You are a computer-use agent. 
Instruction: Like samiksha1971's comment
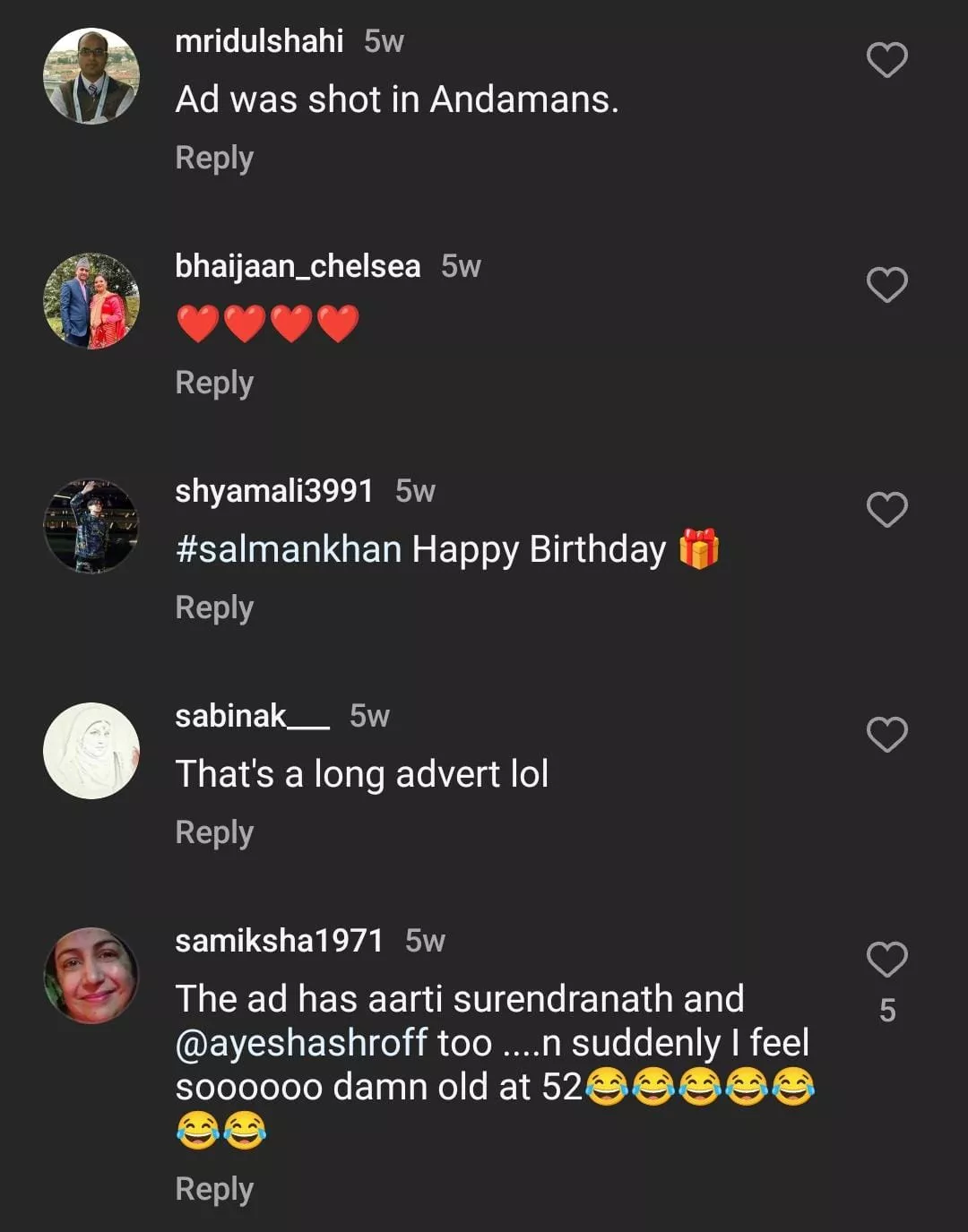(886, 960)
